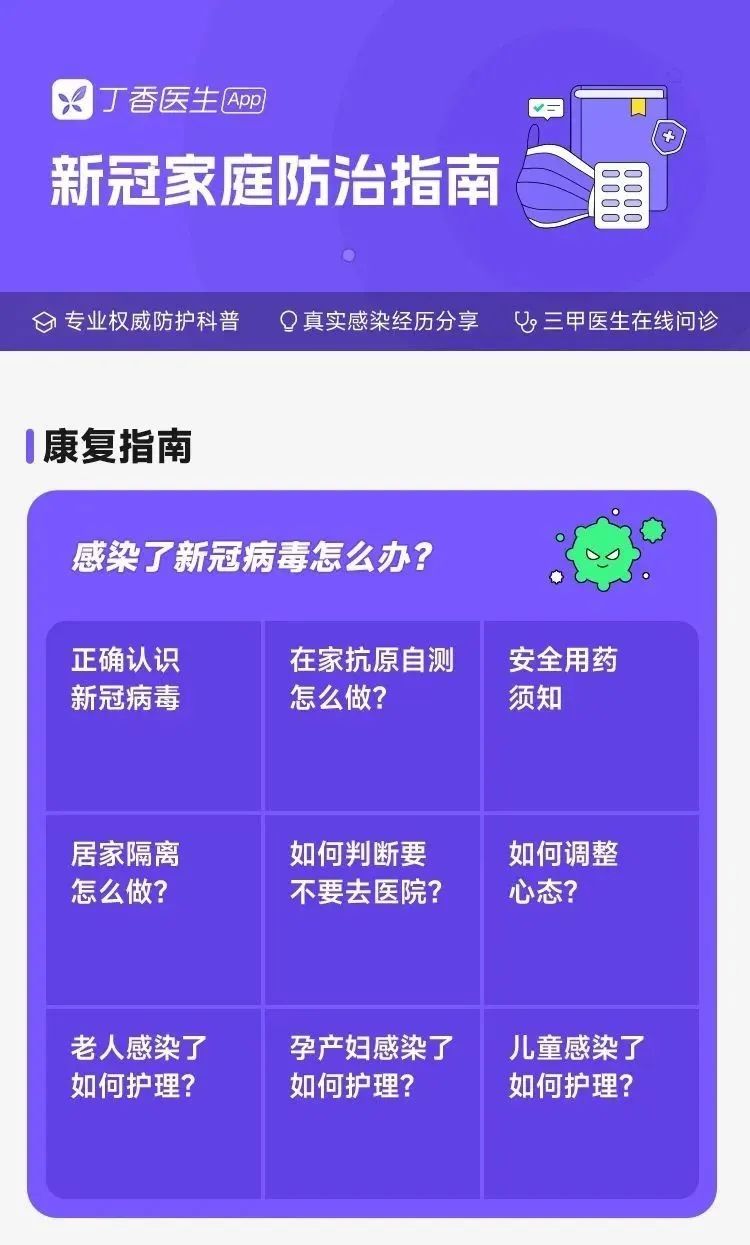This screenshot has height=1245, width=750.
Task: Open 孕产妇感染了如何护理 tile
Action: 372,1102
